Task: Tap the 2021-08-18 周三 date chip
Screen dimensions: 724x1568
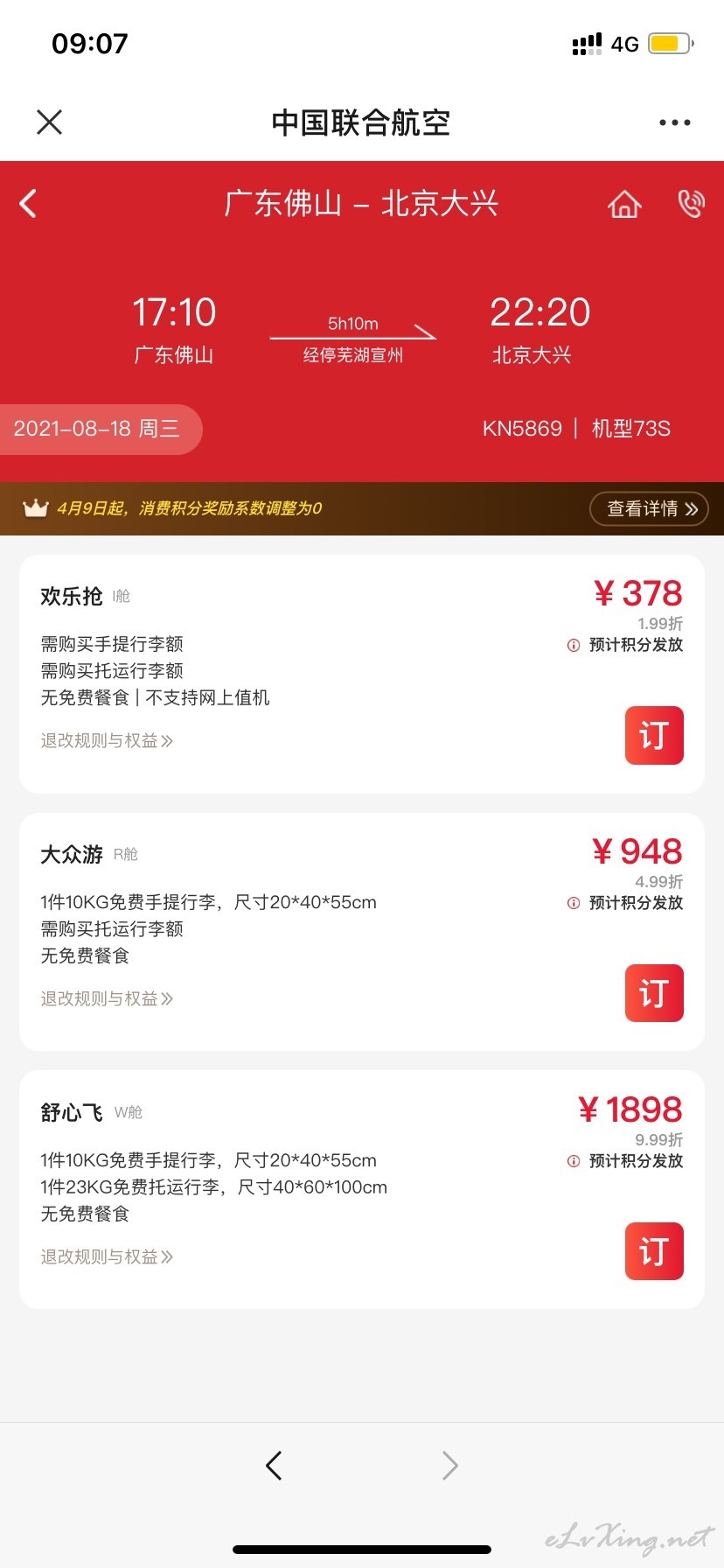Action: pos(97,429)
